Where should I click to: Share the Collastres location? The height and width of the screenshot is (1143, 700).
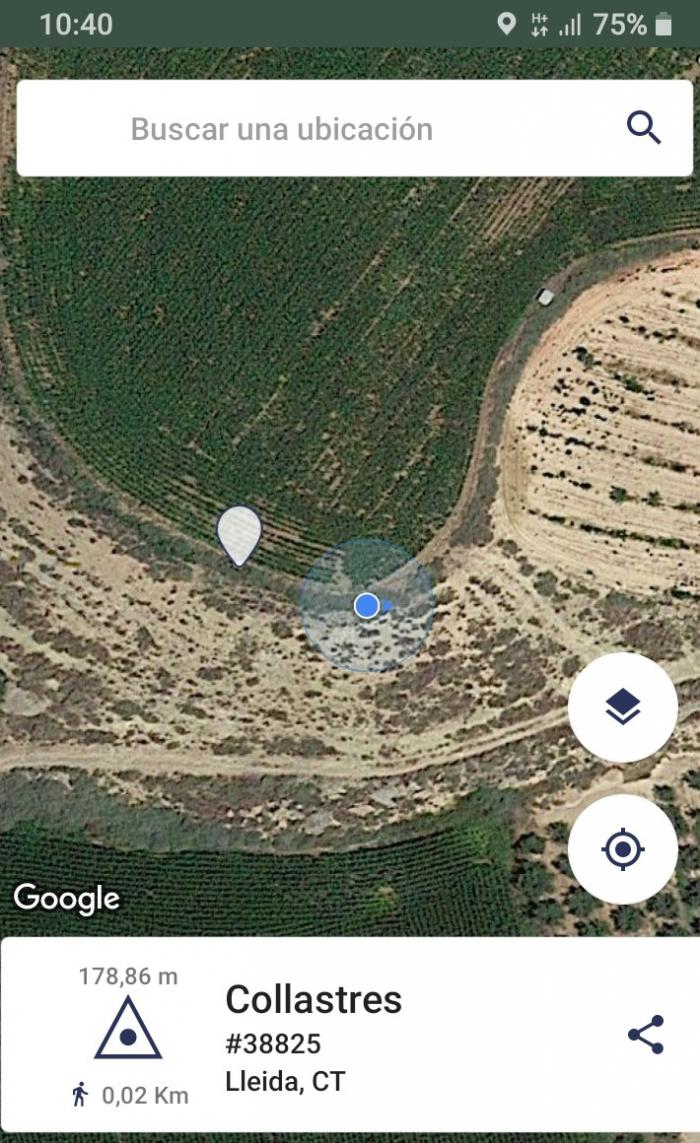[x=646, y=1034]
